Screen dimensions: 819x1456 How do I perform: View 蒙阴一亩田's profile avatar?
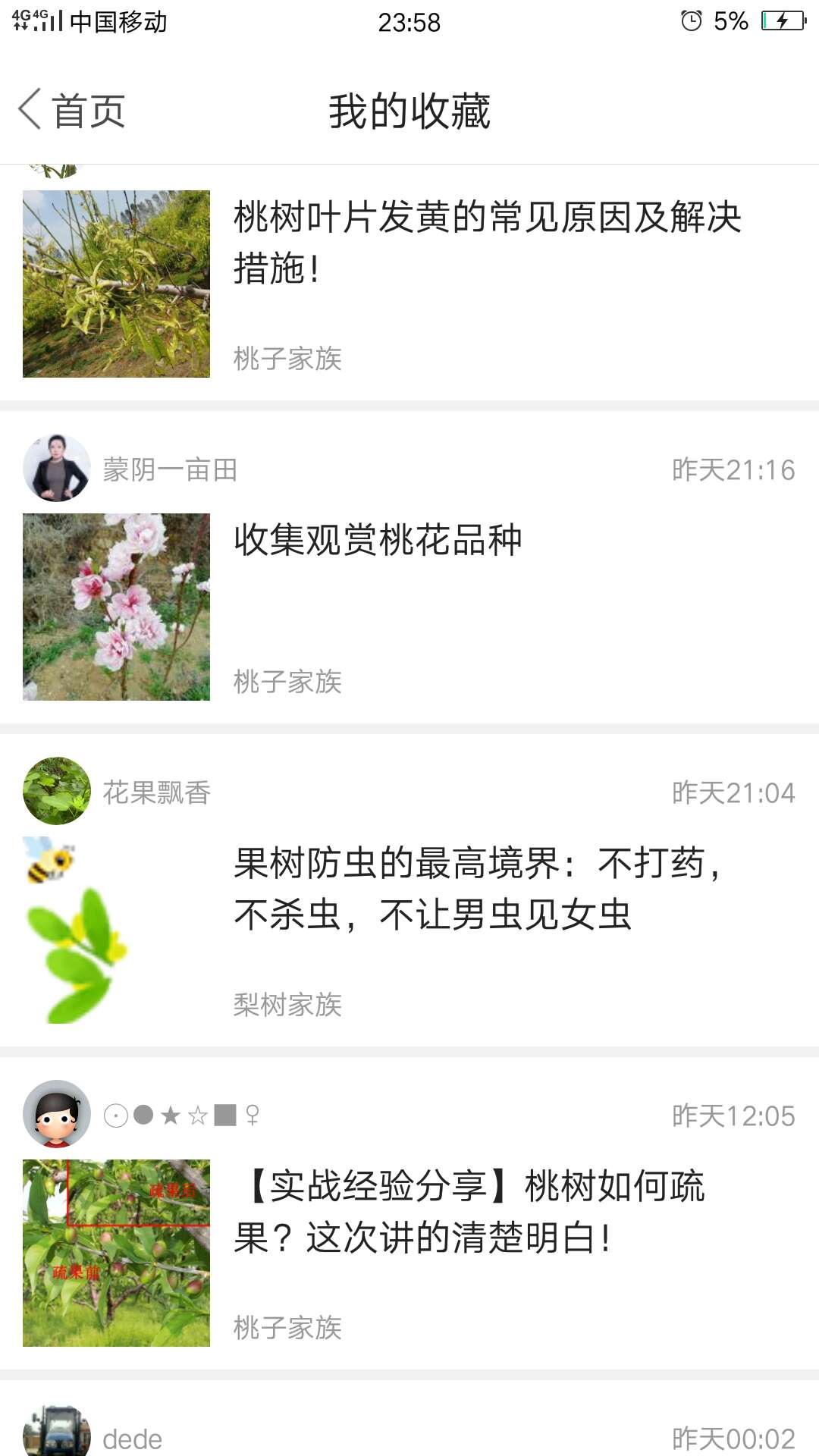coord(57,469)
